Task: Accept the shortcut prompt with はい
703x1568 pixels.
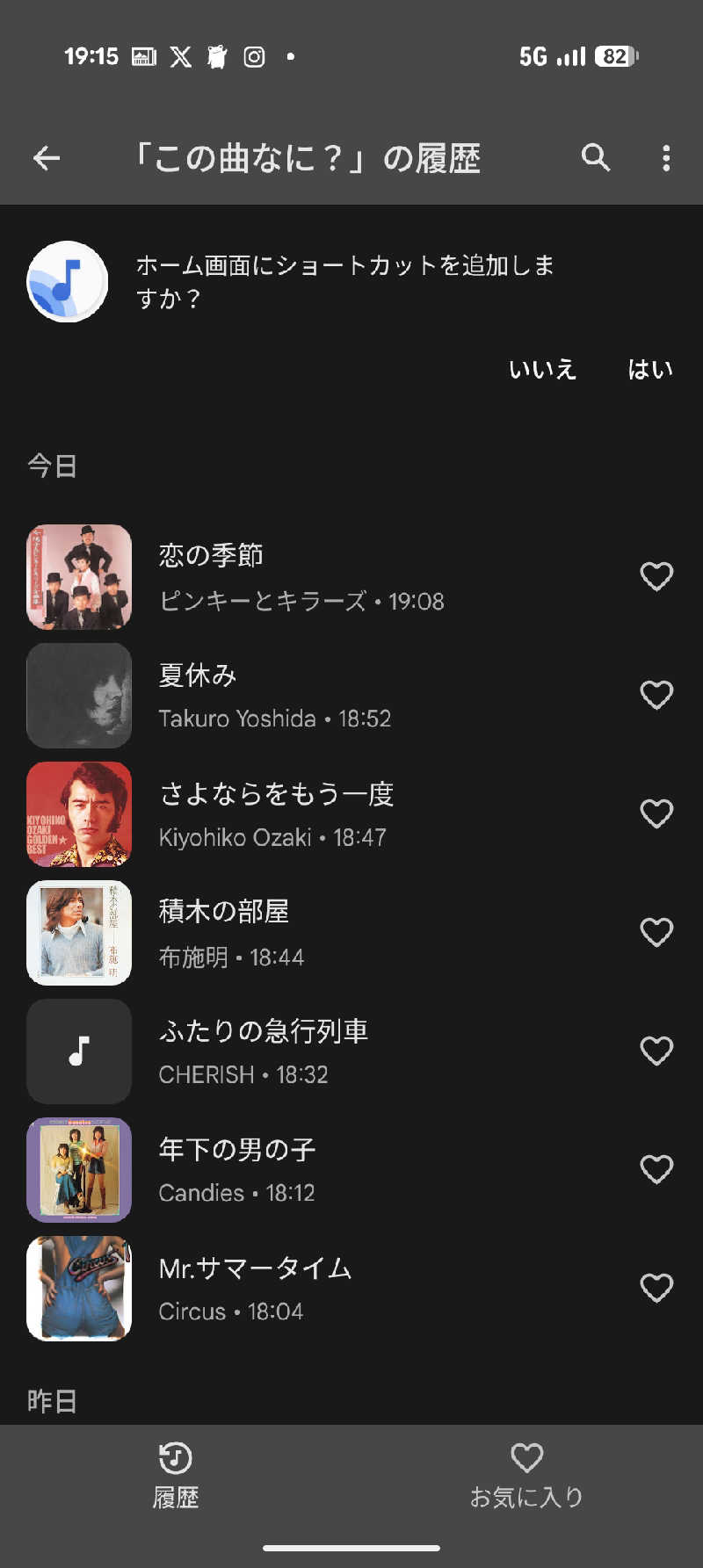Action: (650, 369)
